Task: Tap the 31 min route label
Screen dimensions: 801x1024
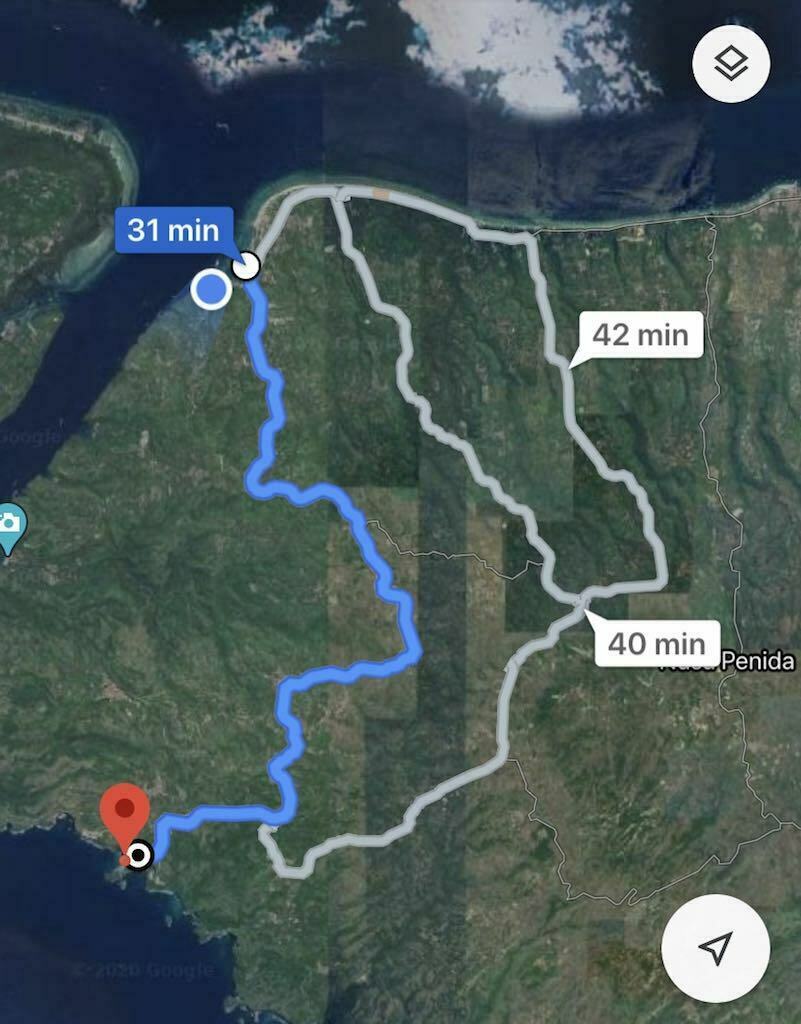Action: (174, 230)
